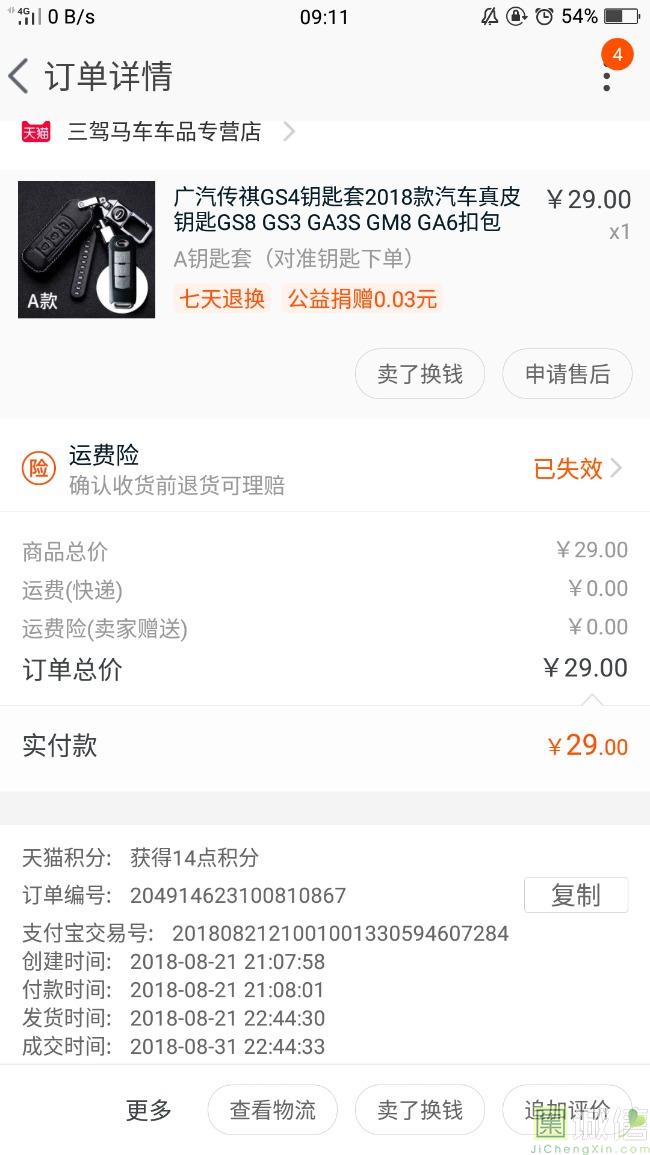Open the 广汽传祺GS4钥匙套 product item
The width and height of the screenshot is (650, 1155).
[x=346, y=209]
